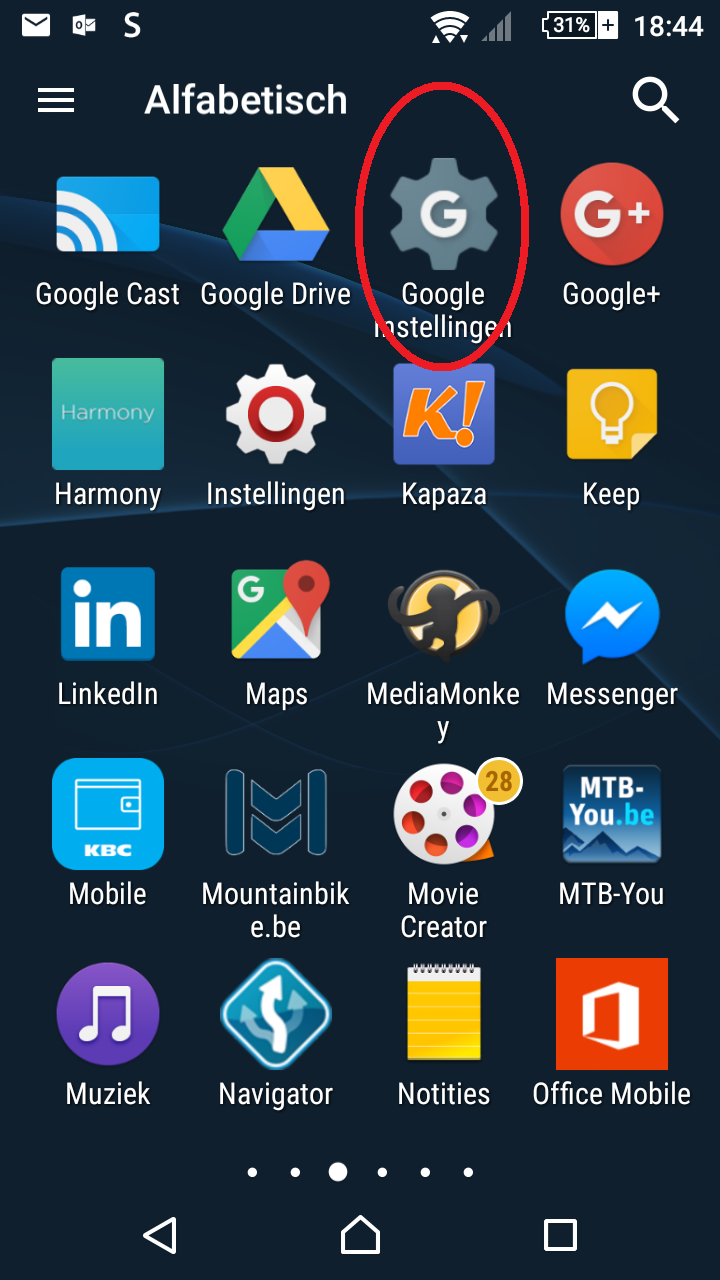Open Keep notes app
The image size is (720, 1280).
(612, 414)
